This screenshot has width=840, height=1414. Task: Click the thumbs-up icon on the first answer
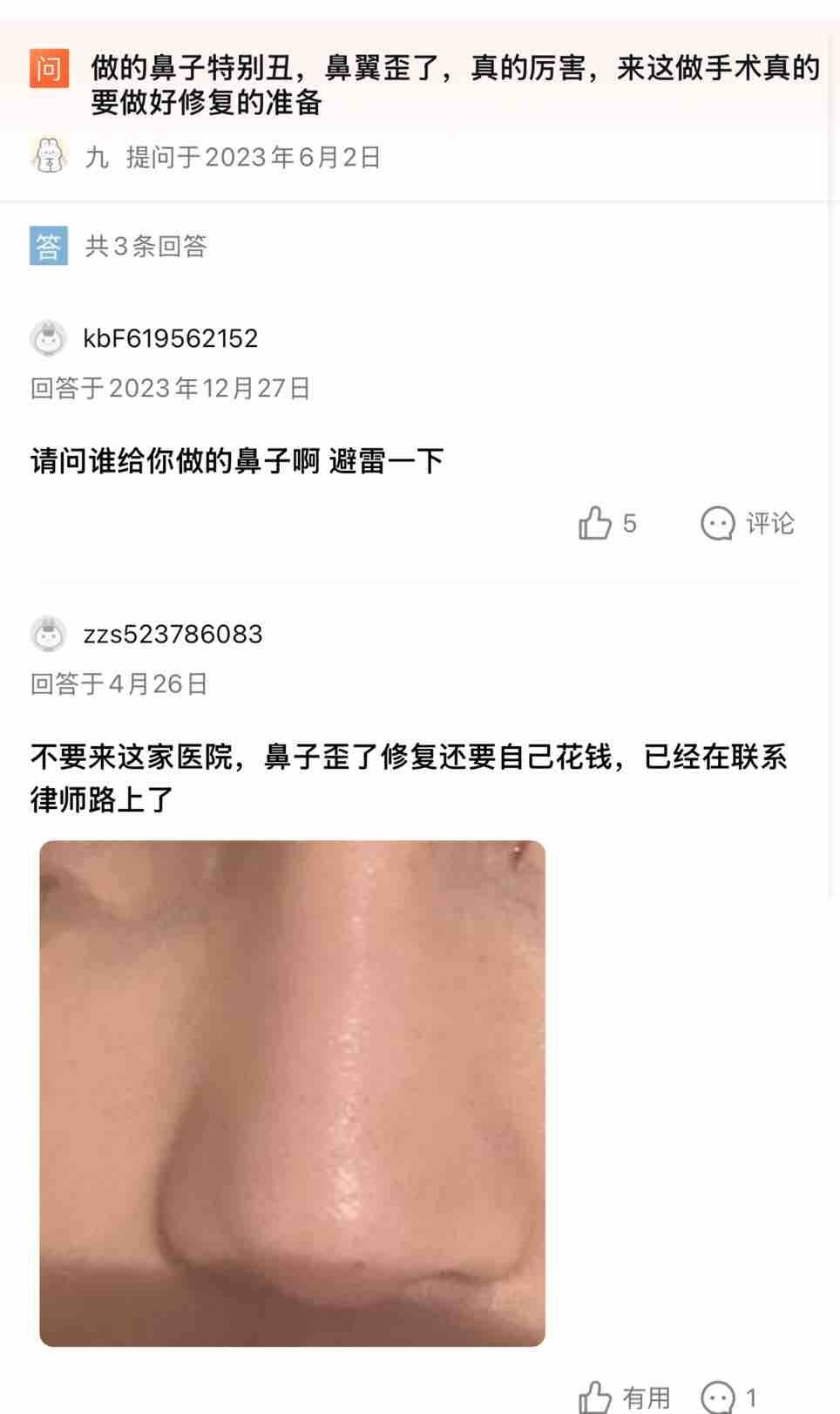coord(596,523)
